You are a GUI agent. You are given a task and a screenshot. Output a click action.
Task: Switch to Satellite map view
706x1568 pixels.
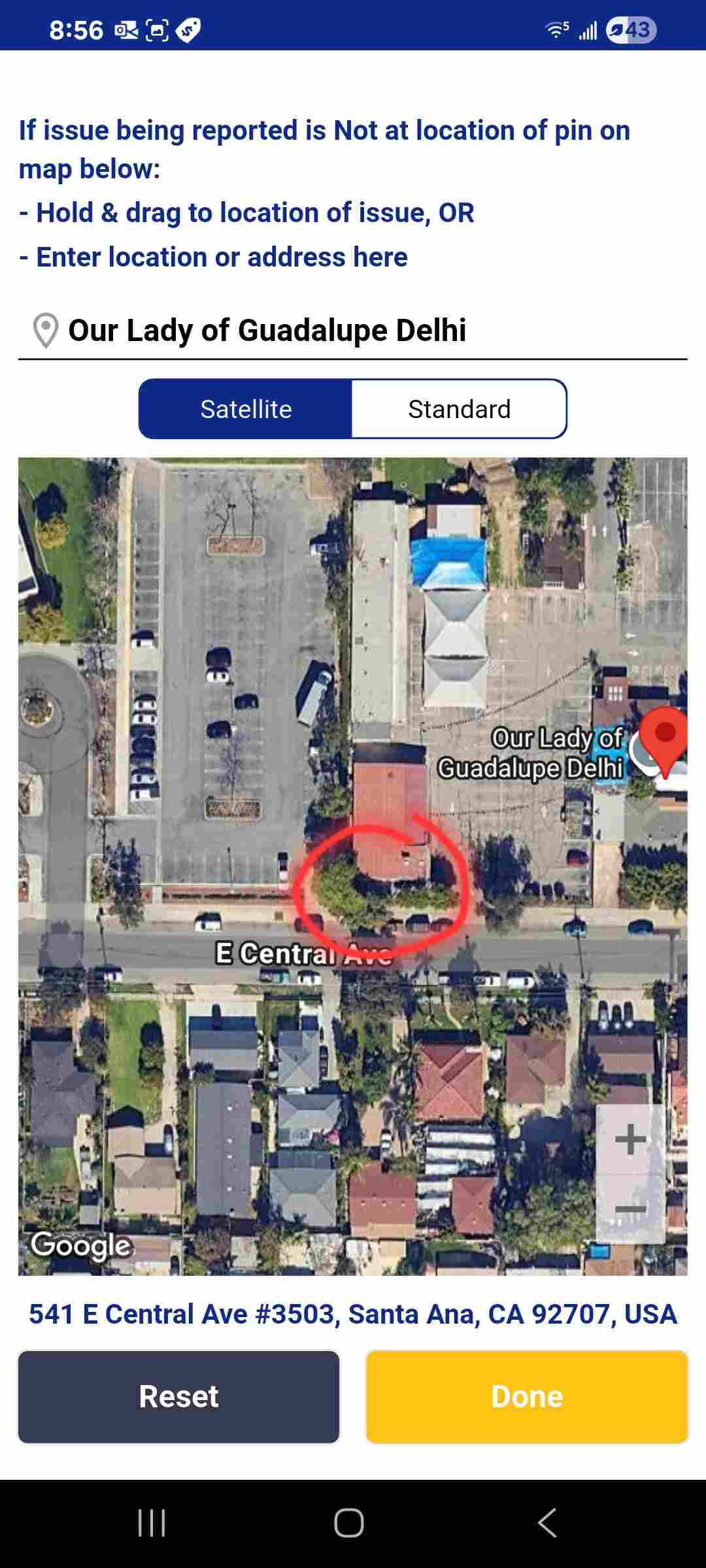(x=246, y=409)
